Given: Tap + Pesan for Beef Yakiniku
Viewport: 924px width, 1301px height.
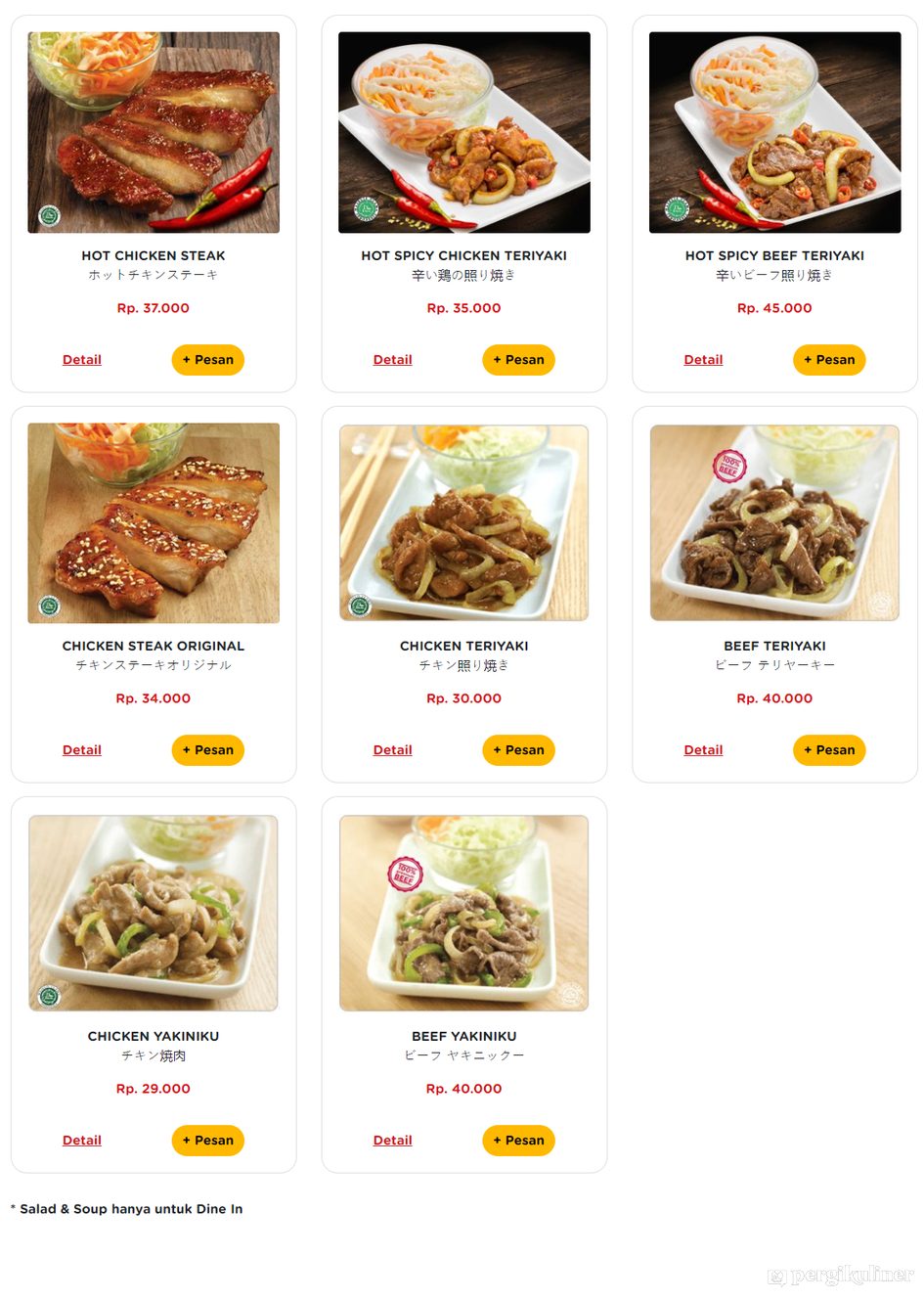Looking at the screenshot, I should pos(518,1141).
